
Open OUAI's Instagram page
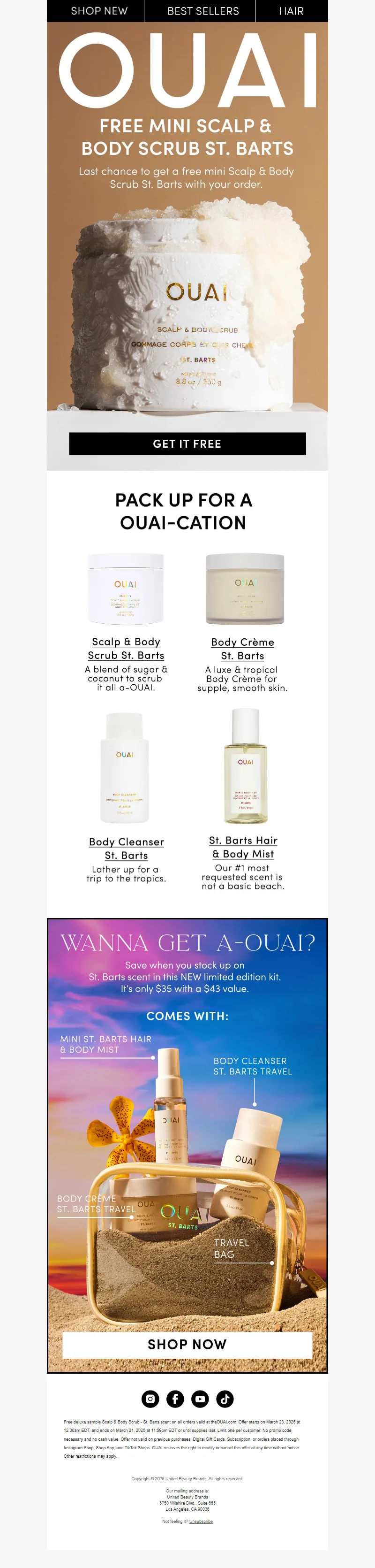[150, 1399]
